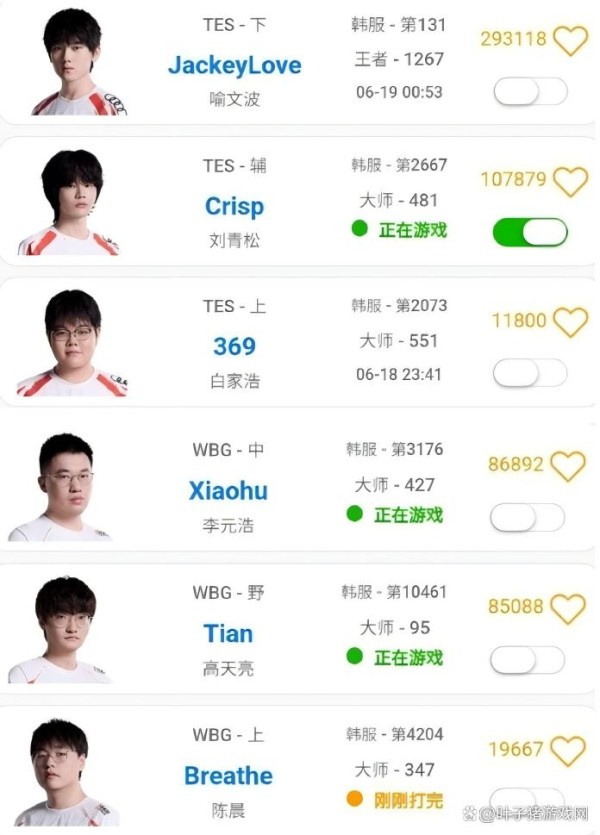The image size is (600, 835).
Task: Tap the heart beside Tian
Action: 568,608
